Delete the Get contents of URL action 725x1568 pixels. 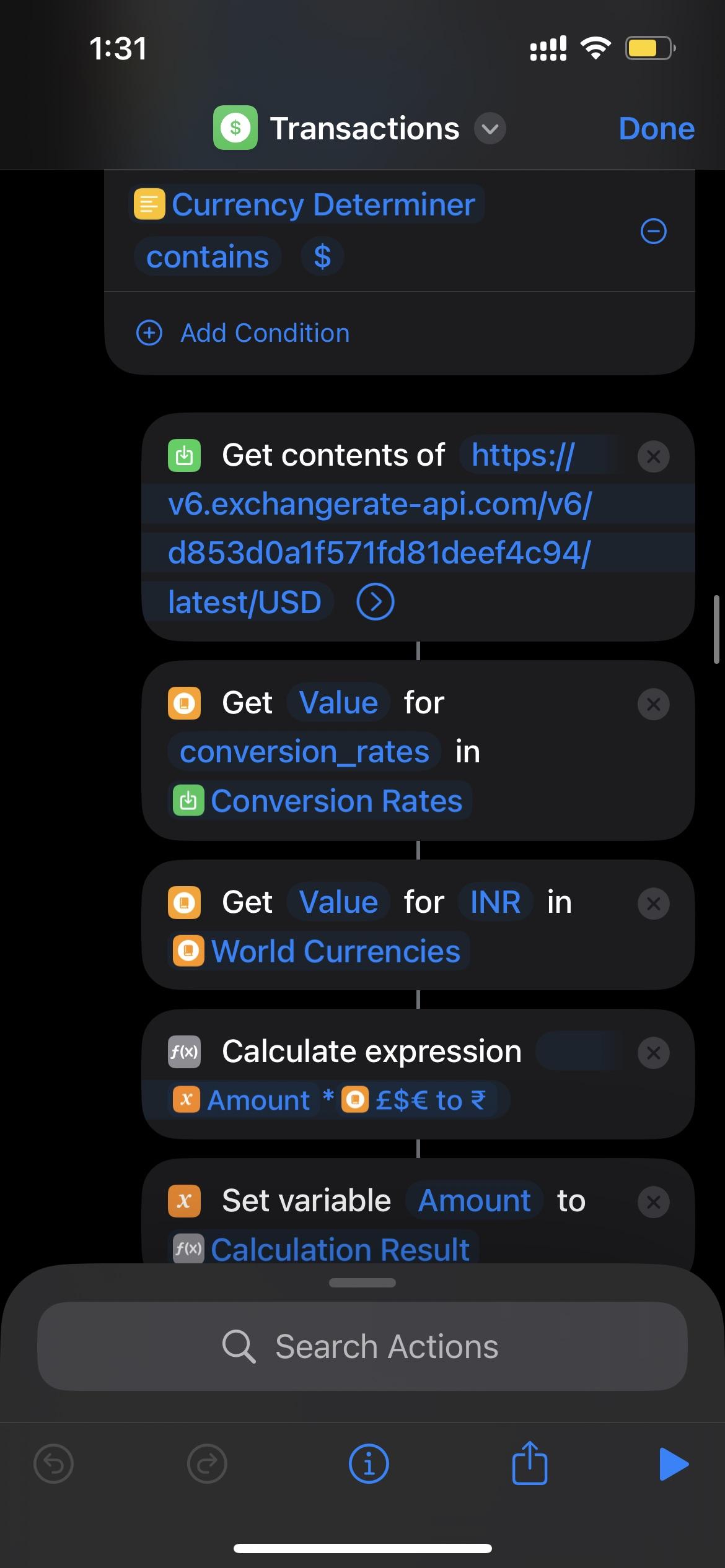[x=653, y=457]
